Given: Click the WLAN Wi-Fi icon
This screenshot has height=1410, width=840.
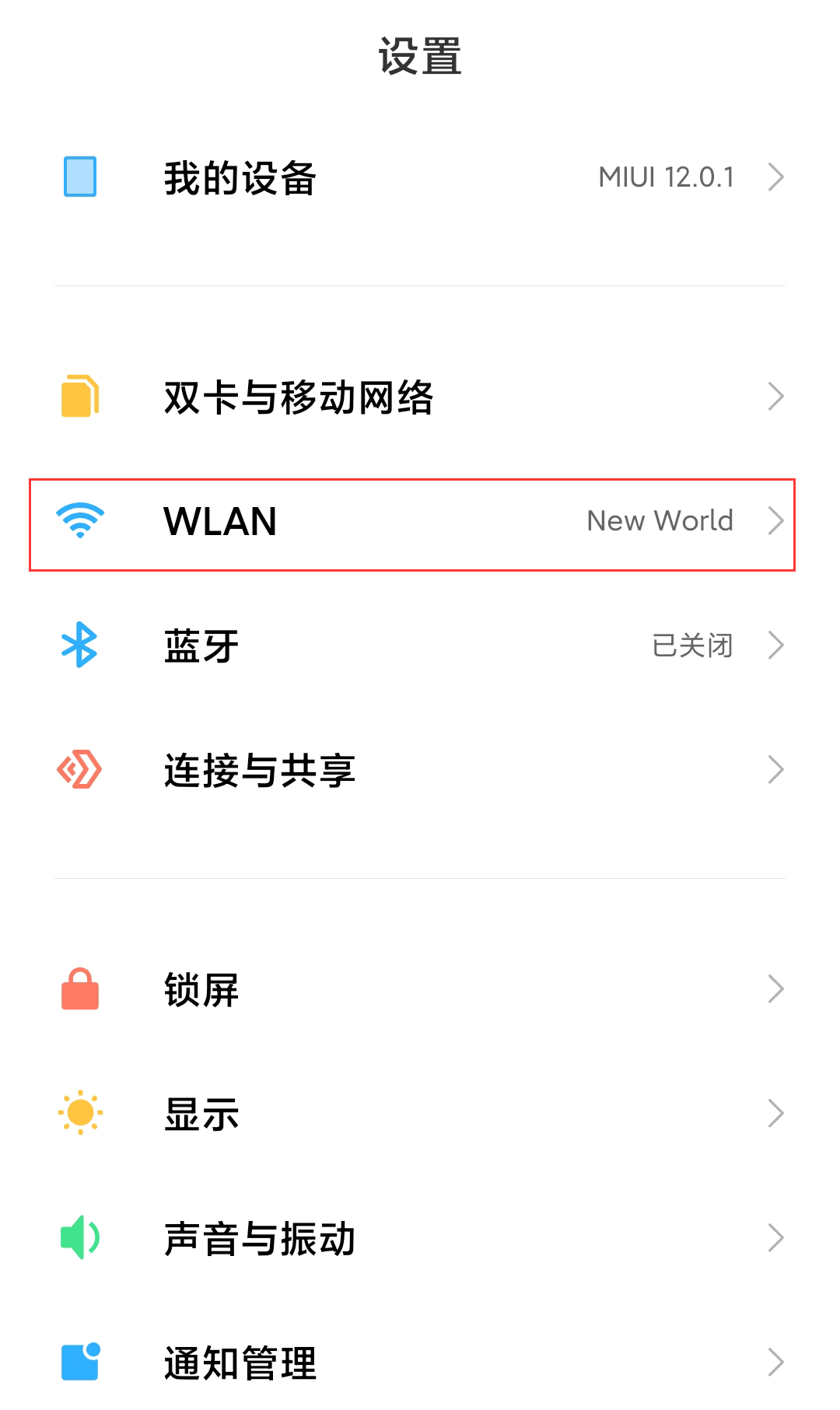Looking at the screenshot, I should [x=79, y=520].
